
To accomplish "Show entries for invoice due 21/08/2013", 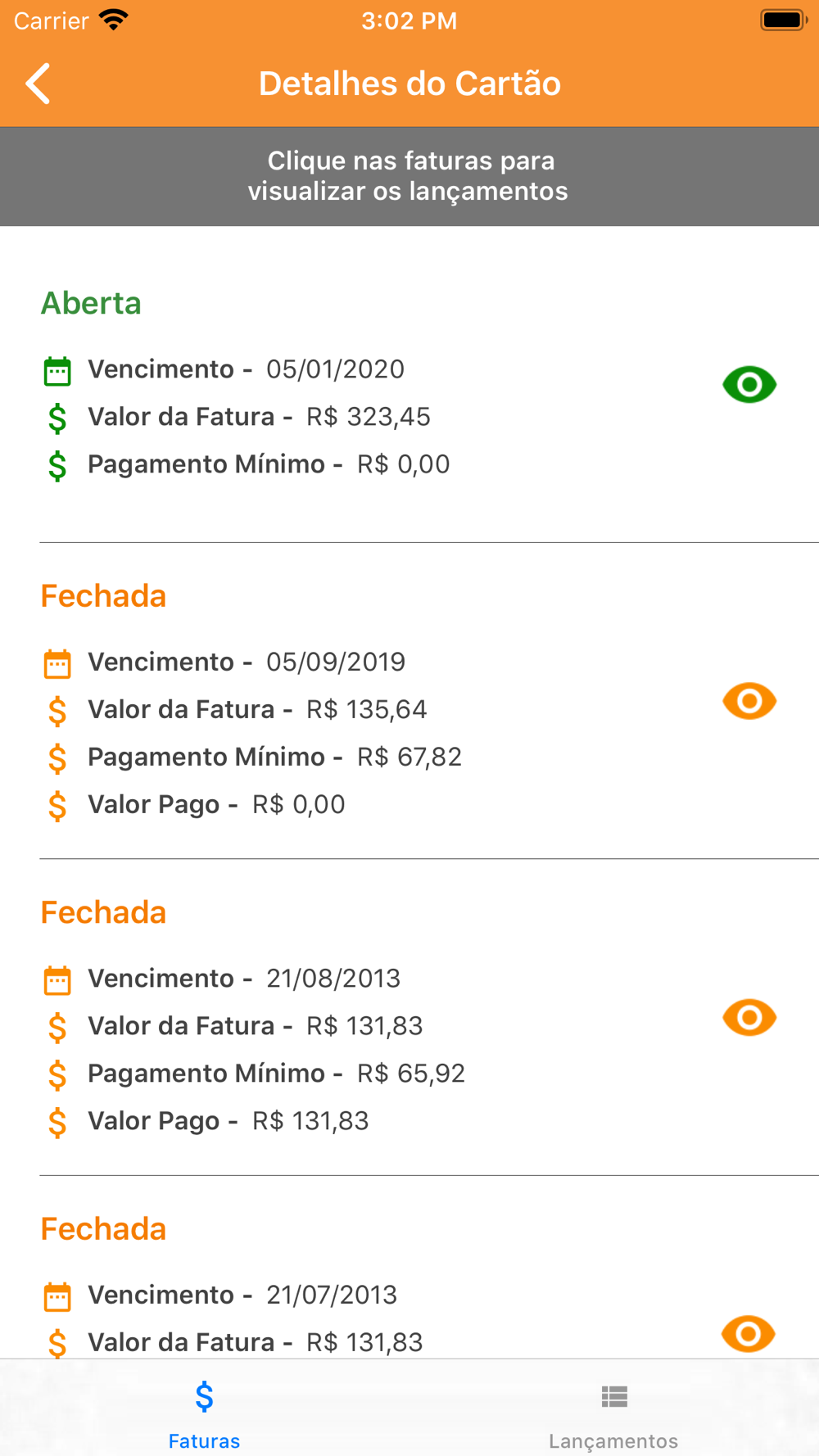I will click(x=749, y=1018).
